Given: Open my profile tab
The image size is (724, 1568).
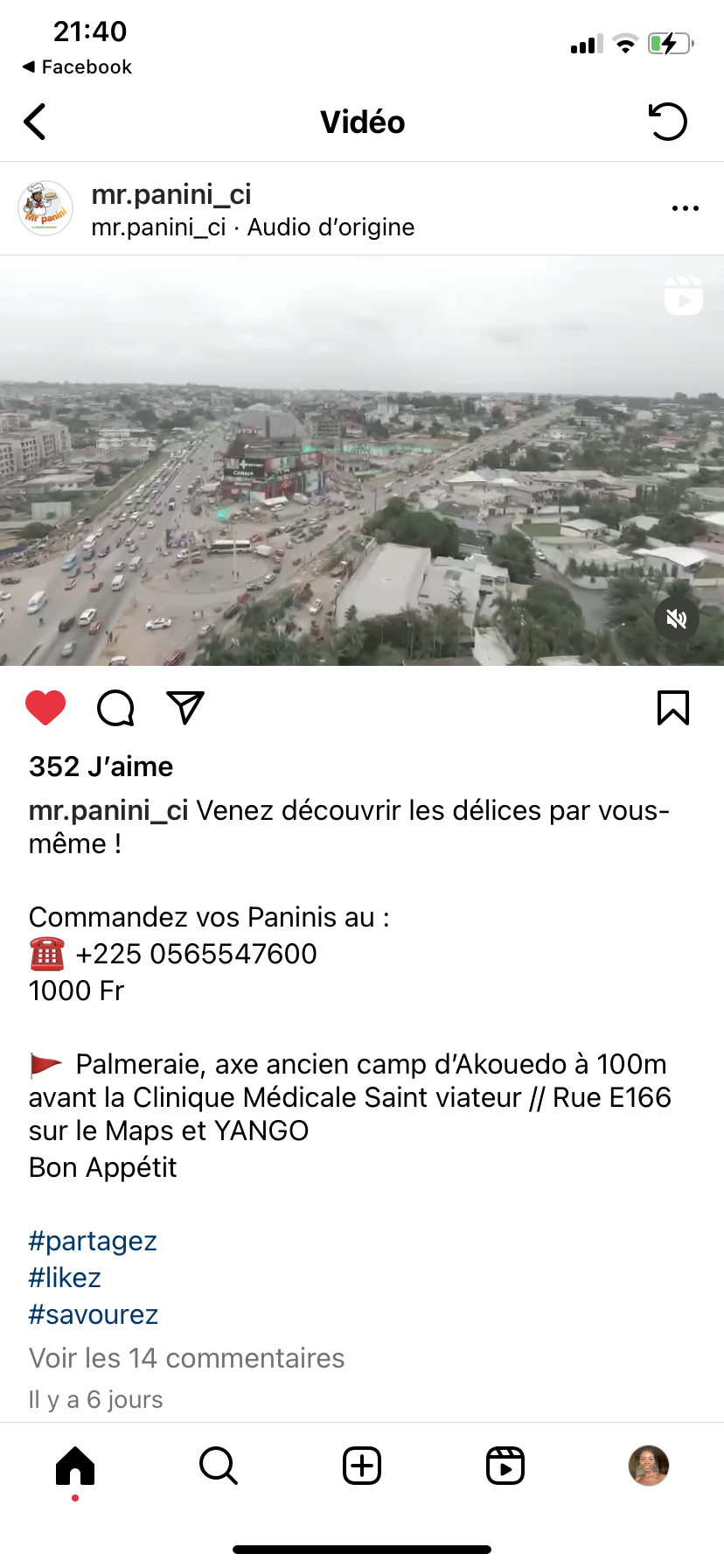Looking at the screenshot, I should 649,1466.
